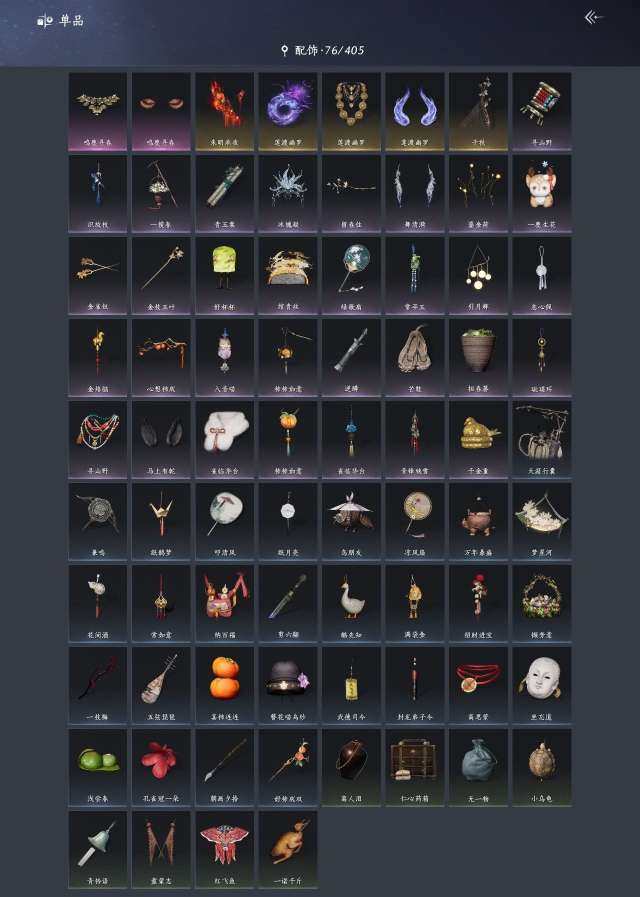Choose the 无一物 blue pouch item
This screenshot has height=897, width=640.
click(479, 766)
